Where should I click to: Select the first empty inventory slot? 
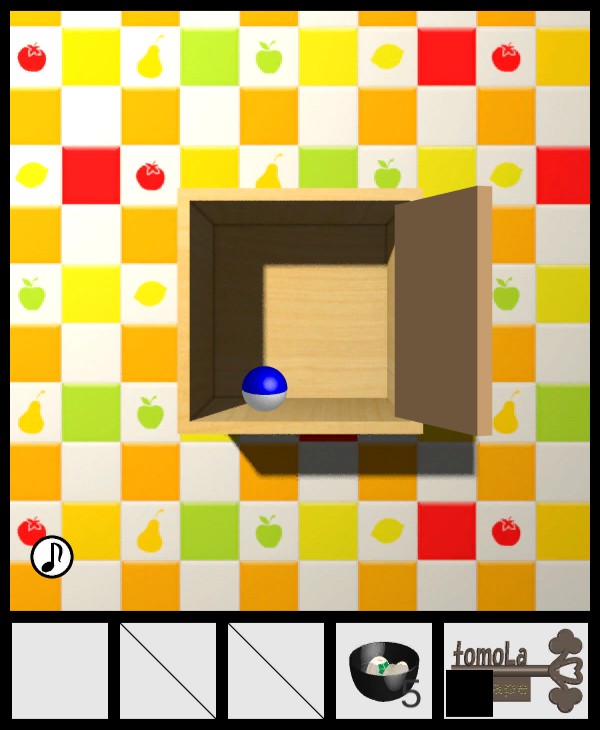pos(60,670)
